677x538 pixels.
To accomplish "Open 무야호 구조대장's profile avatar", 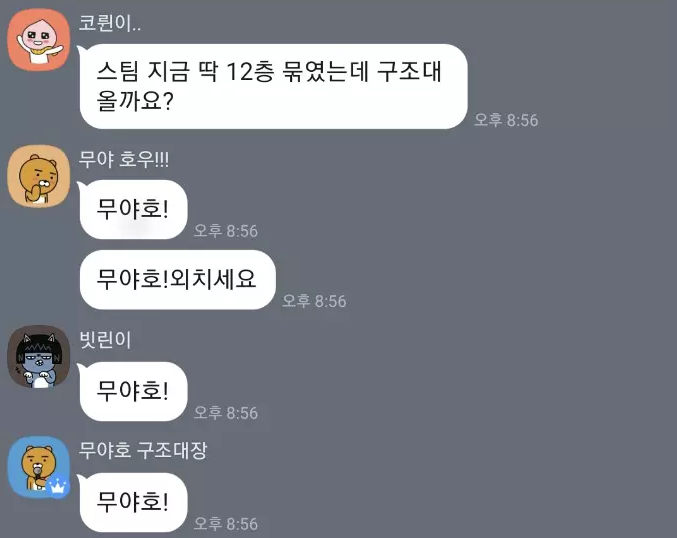I will point(38,466).
